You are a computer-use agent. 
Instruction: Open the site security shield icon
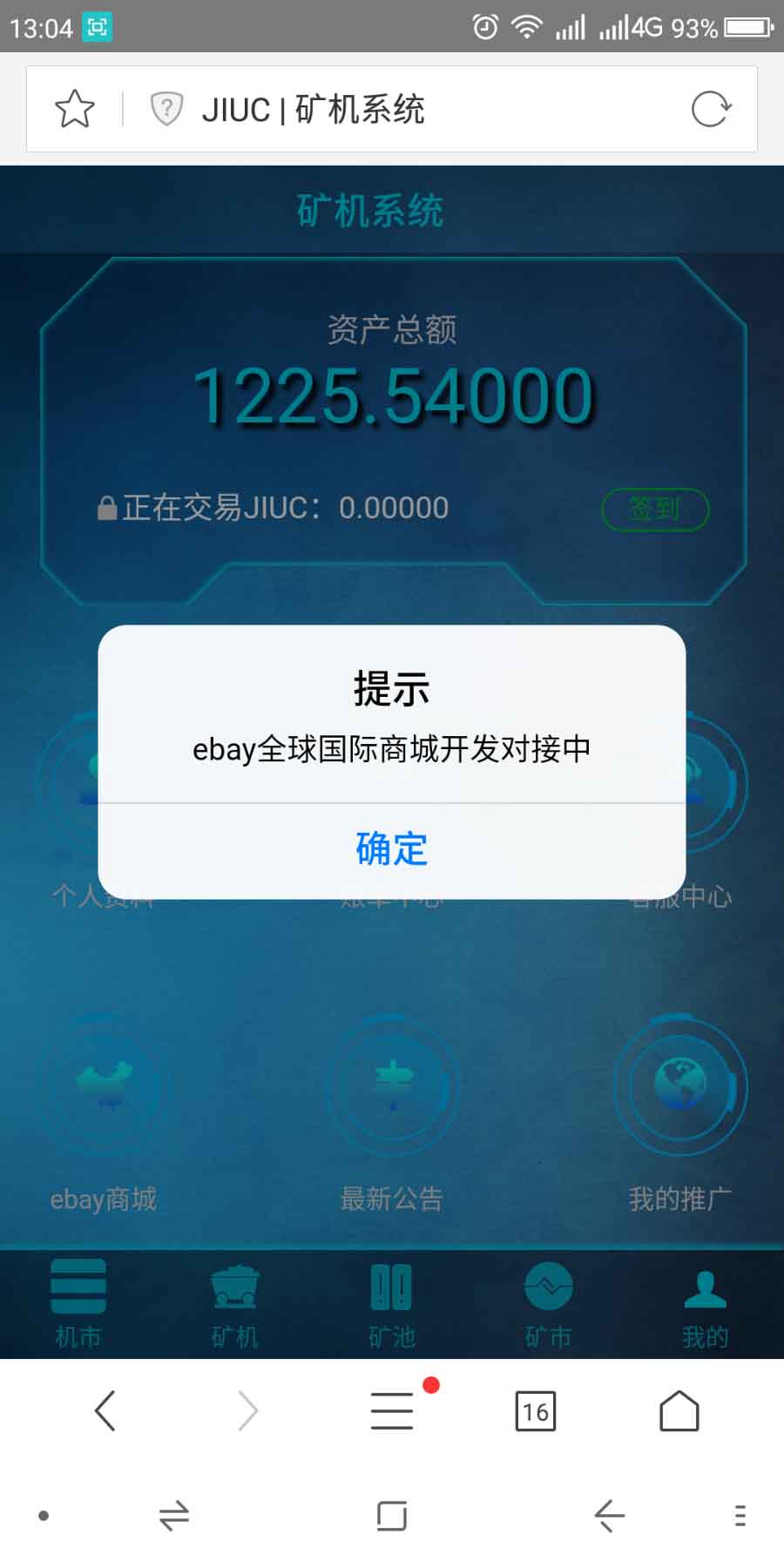[x=166, y=110]
